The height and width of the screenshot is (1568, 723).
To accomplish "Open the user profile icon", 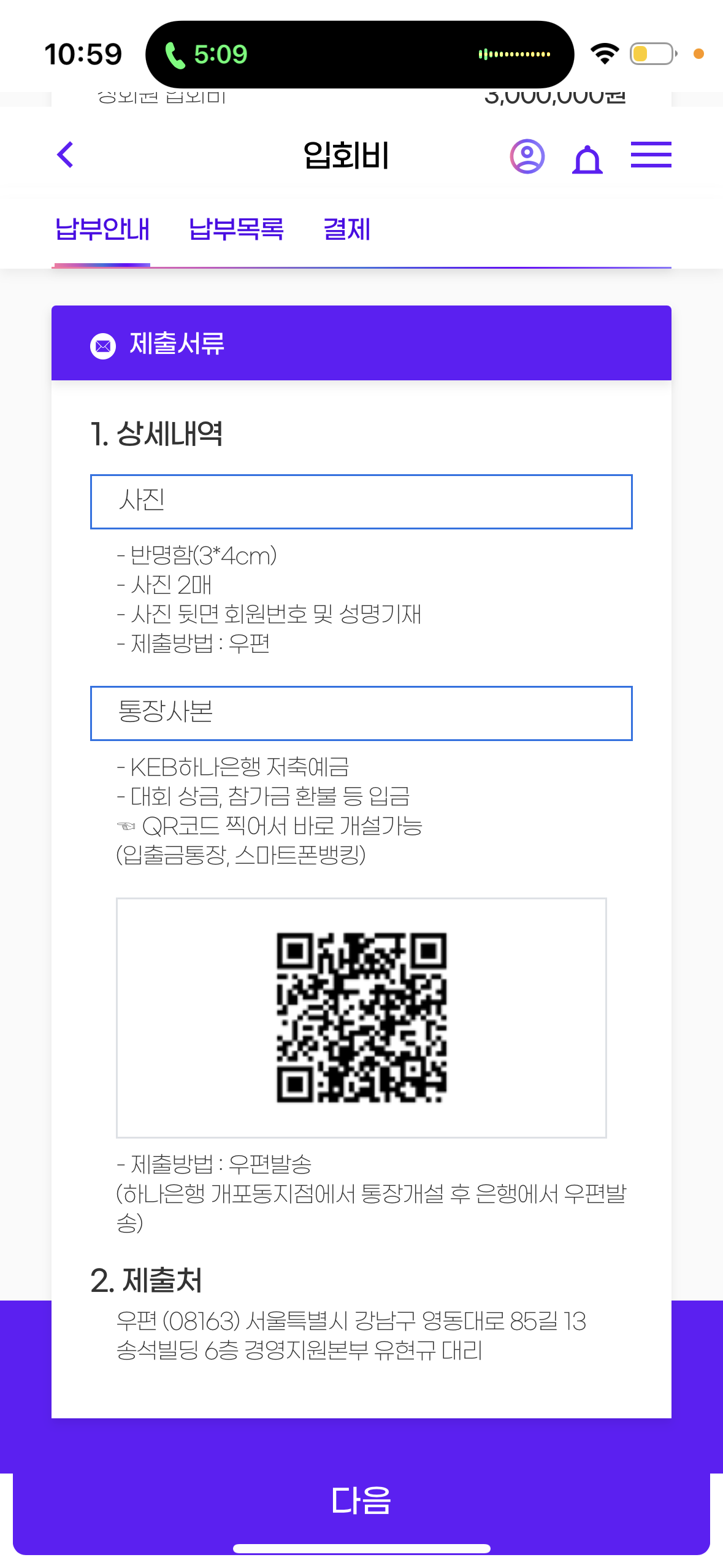I will point(527,156).
